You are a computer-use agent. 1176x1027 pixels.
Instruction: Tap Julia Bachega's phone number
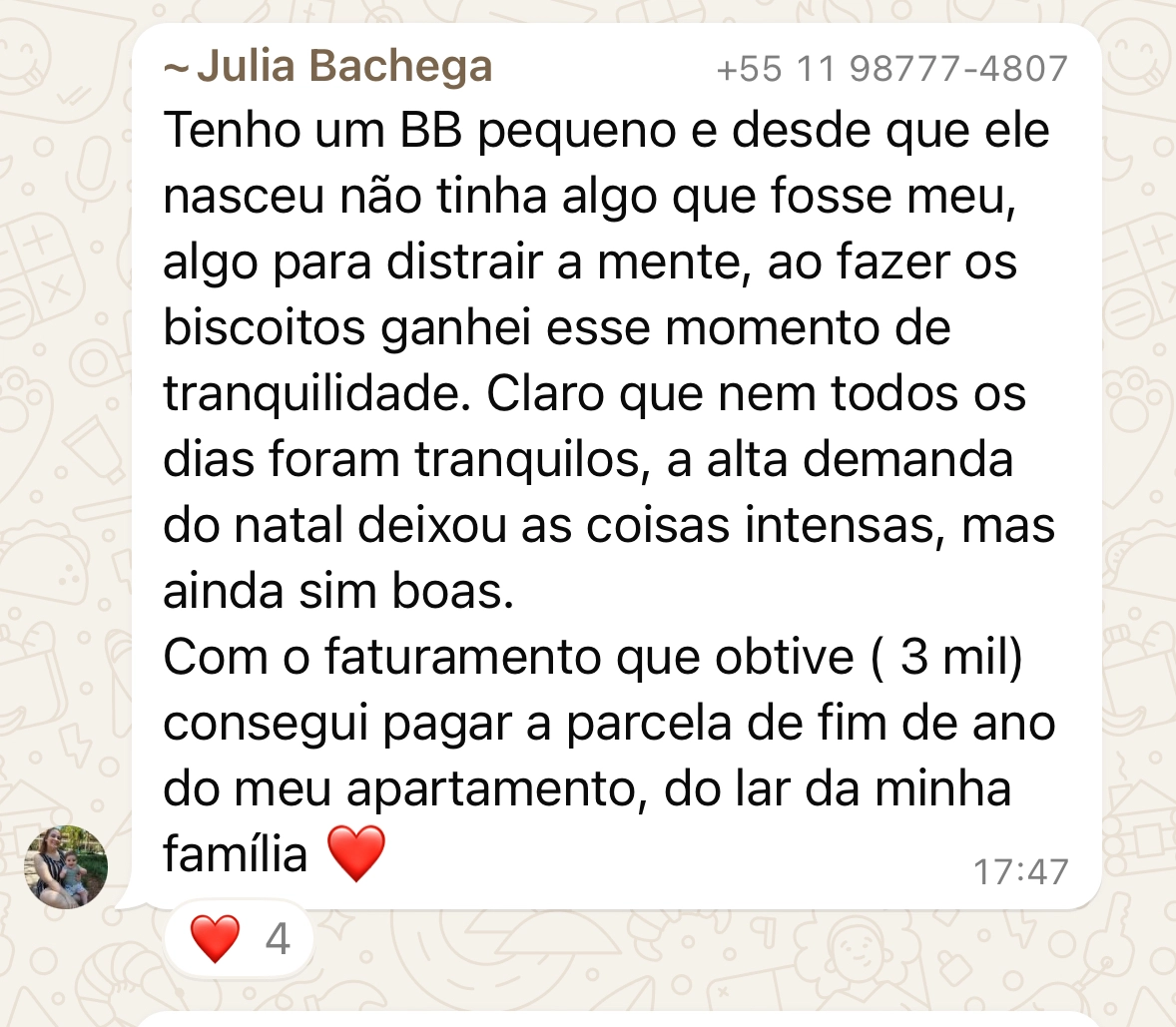tap(891, 69)
